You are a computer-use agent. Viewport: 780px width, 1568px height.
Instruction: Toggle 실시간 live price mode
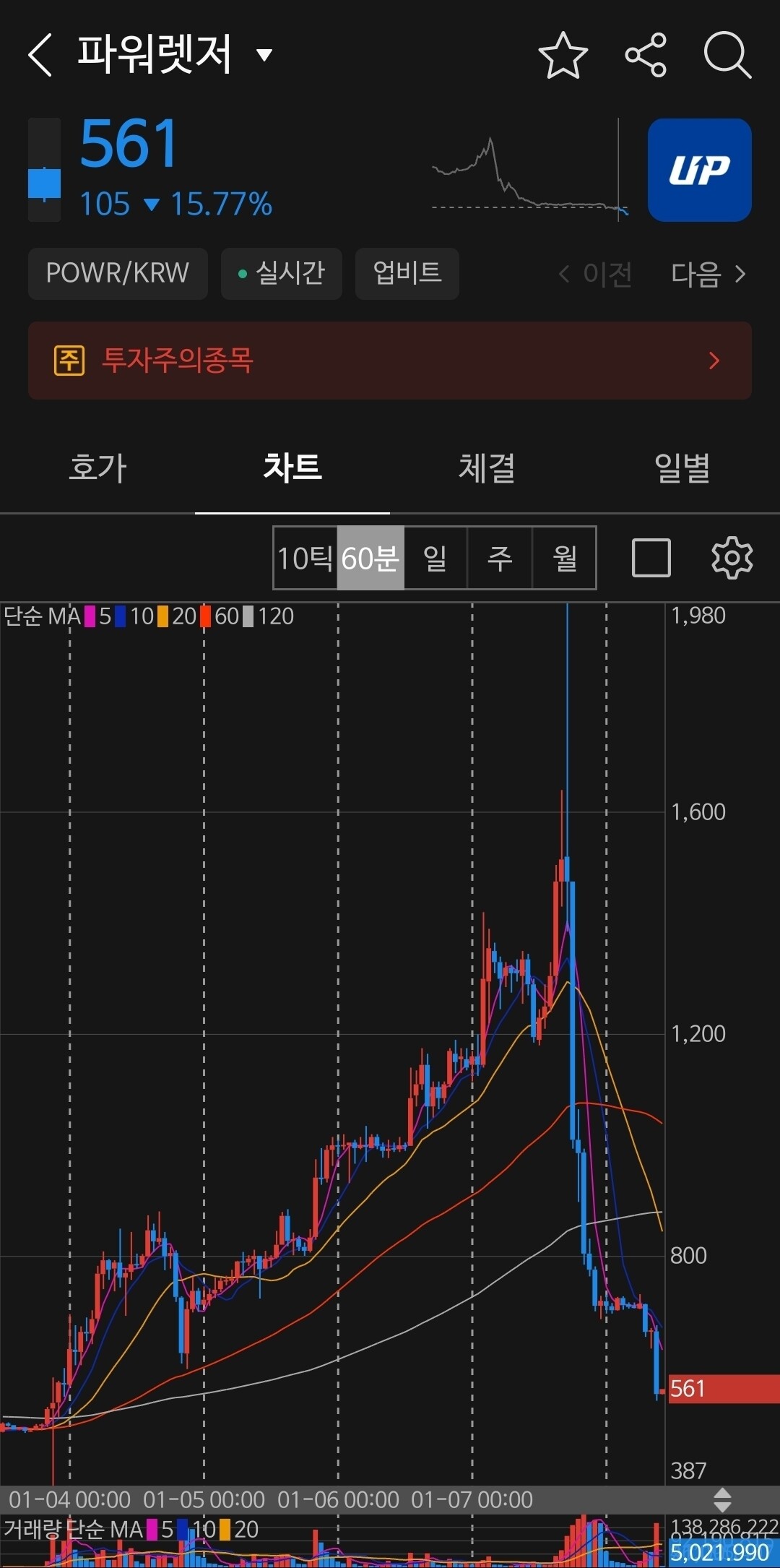click(x=281, y=274)
